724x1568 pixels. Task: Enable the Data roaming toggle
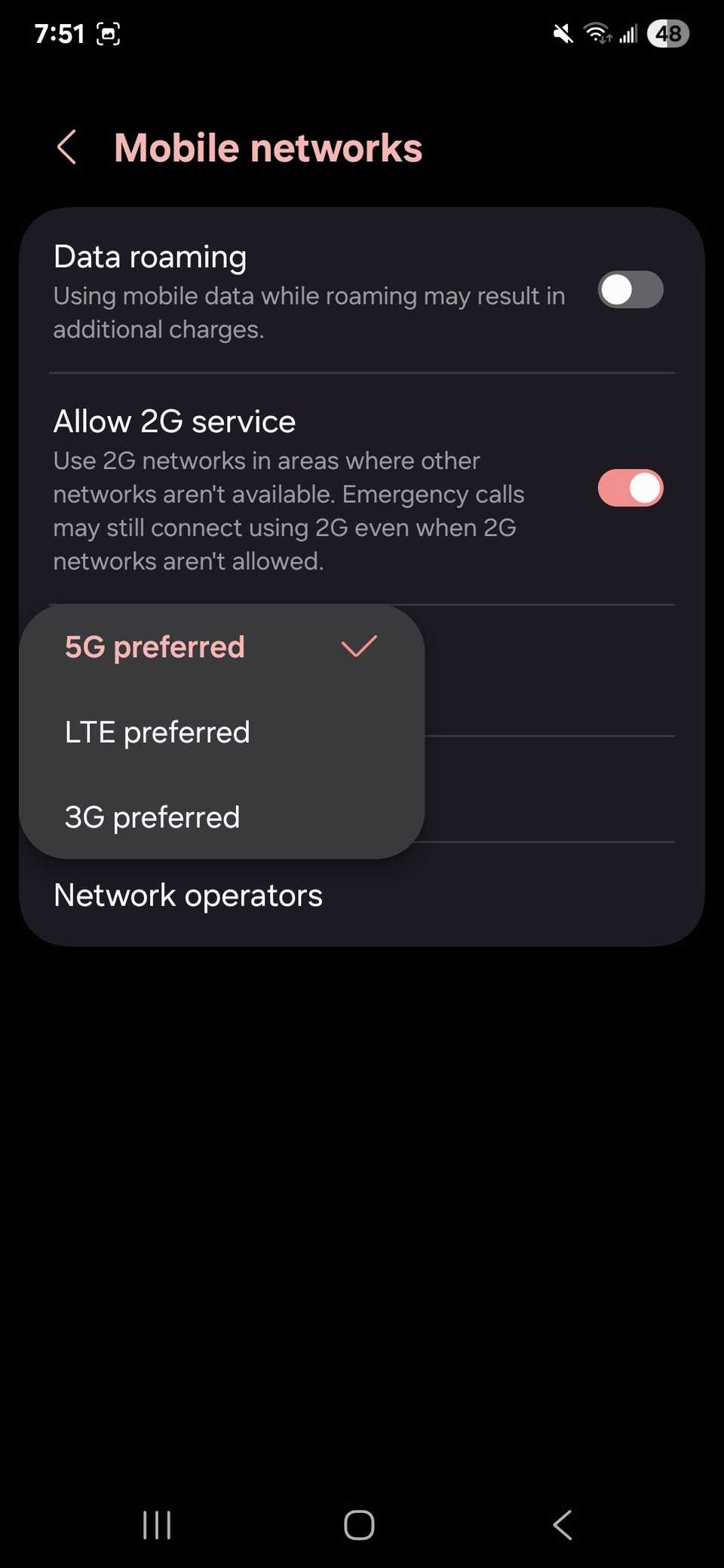630,289
